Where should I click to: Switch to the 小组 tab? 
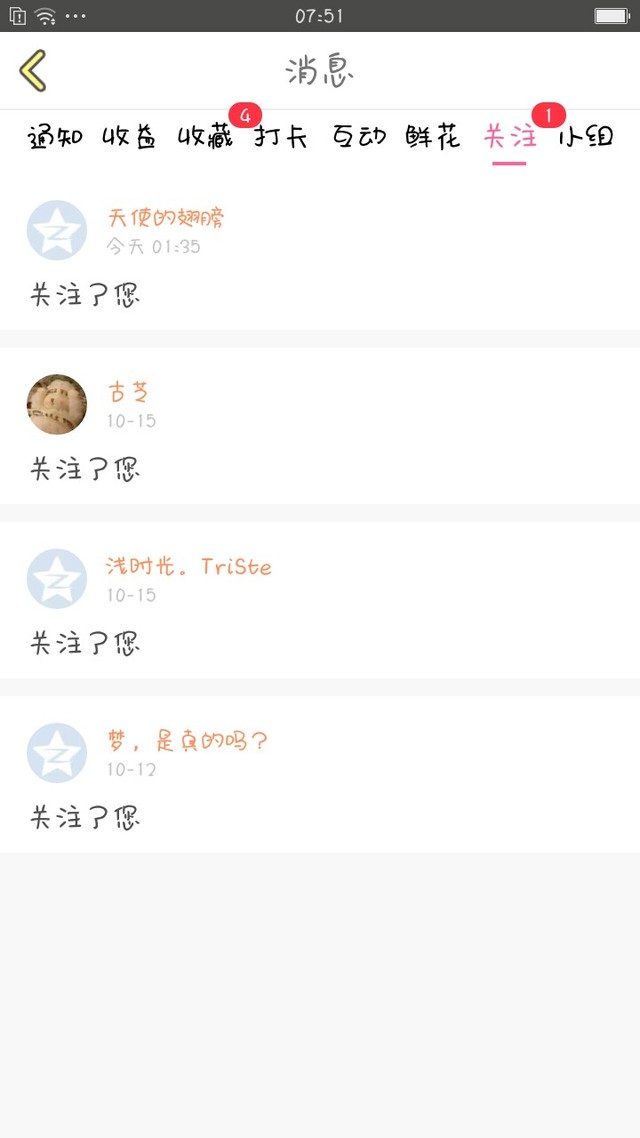click(586, 137)
